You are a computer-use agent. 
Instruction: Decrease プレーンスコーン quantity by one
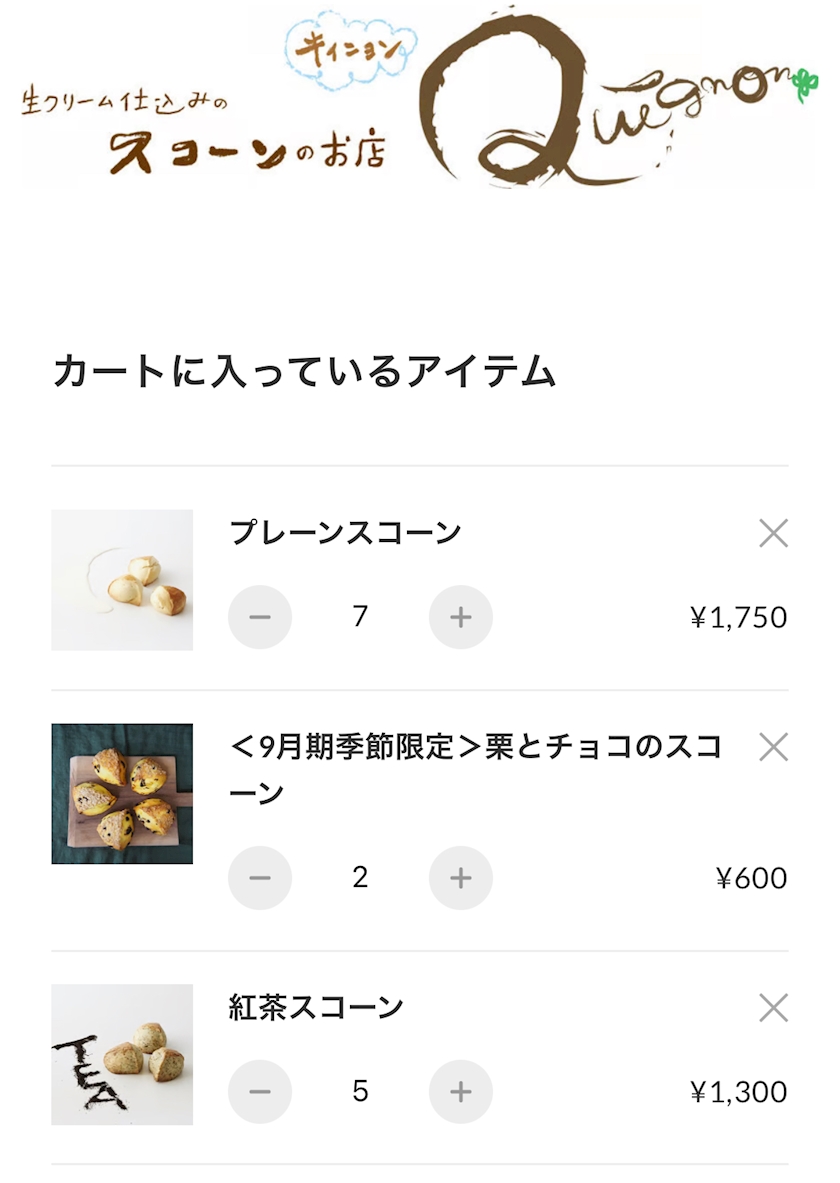coord(260,617)
